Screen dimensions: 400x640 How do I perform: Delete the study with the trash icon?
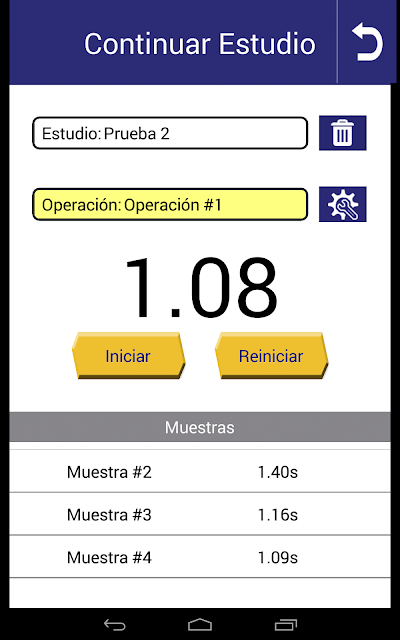click(x=342, y=133)
